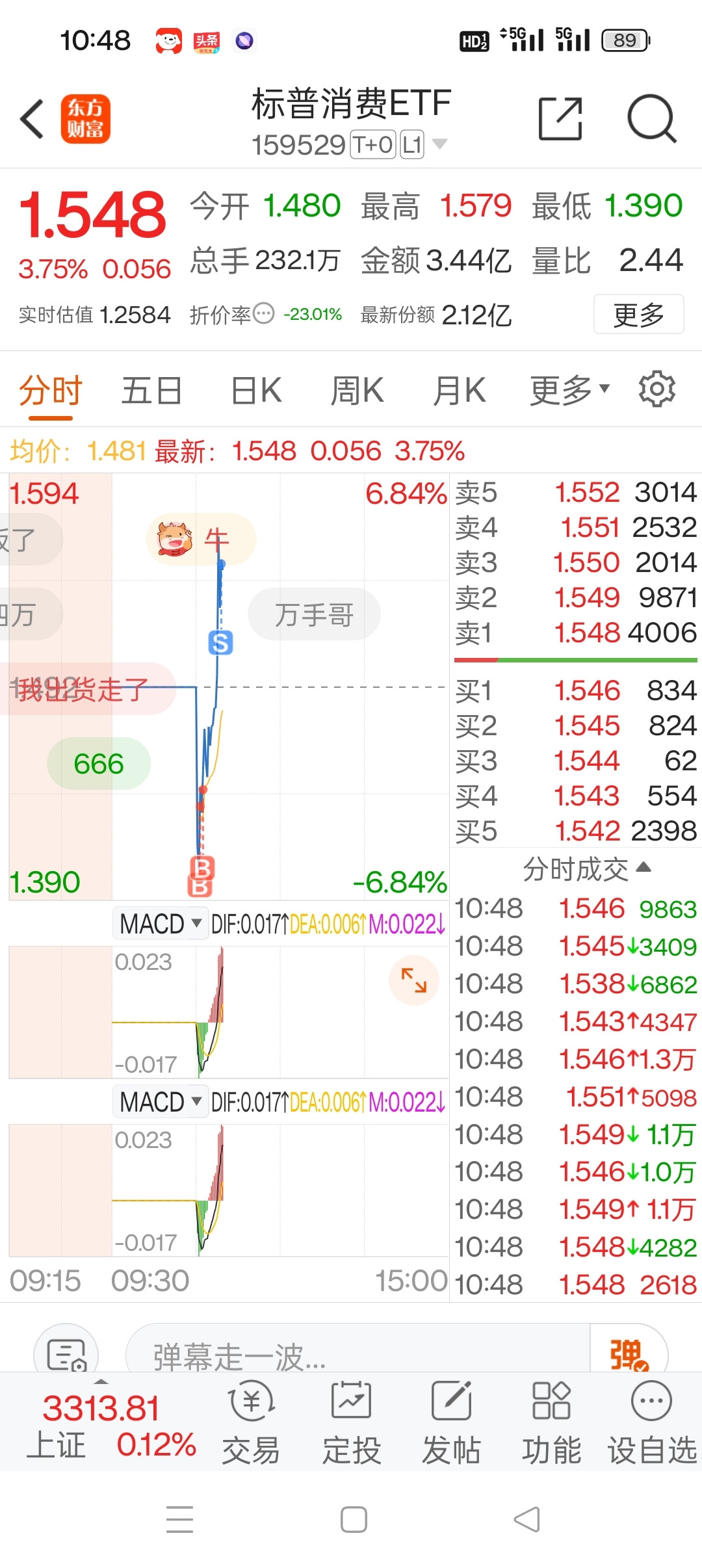Expand MACD chart with fullscreen arrows icon

point(414,980)
